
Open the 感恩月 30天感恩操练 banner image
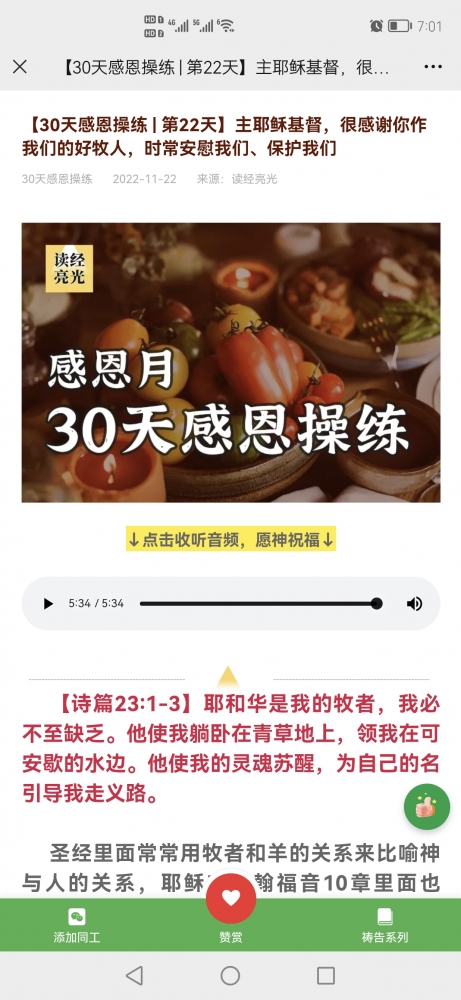click(231, 362)
